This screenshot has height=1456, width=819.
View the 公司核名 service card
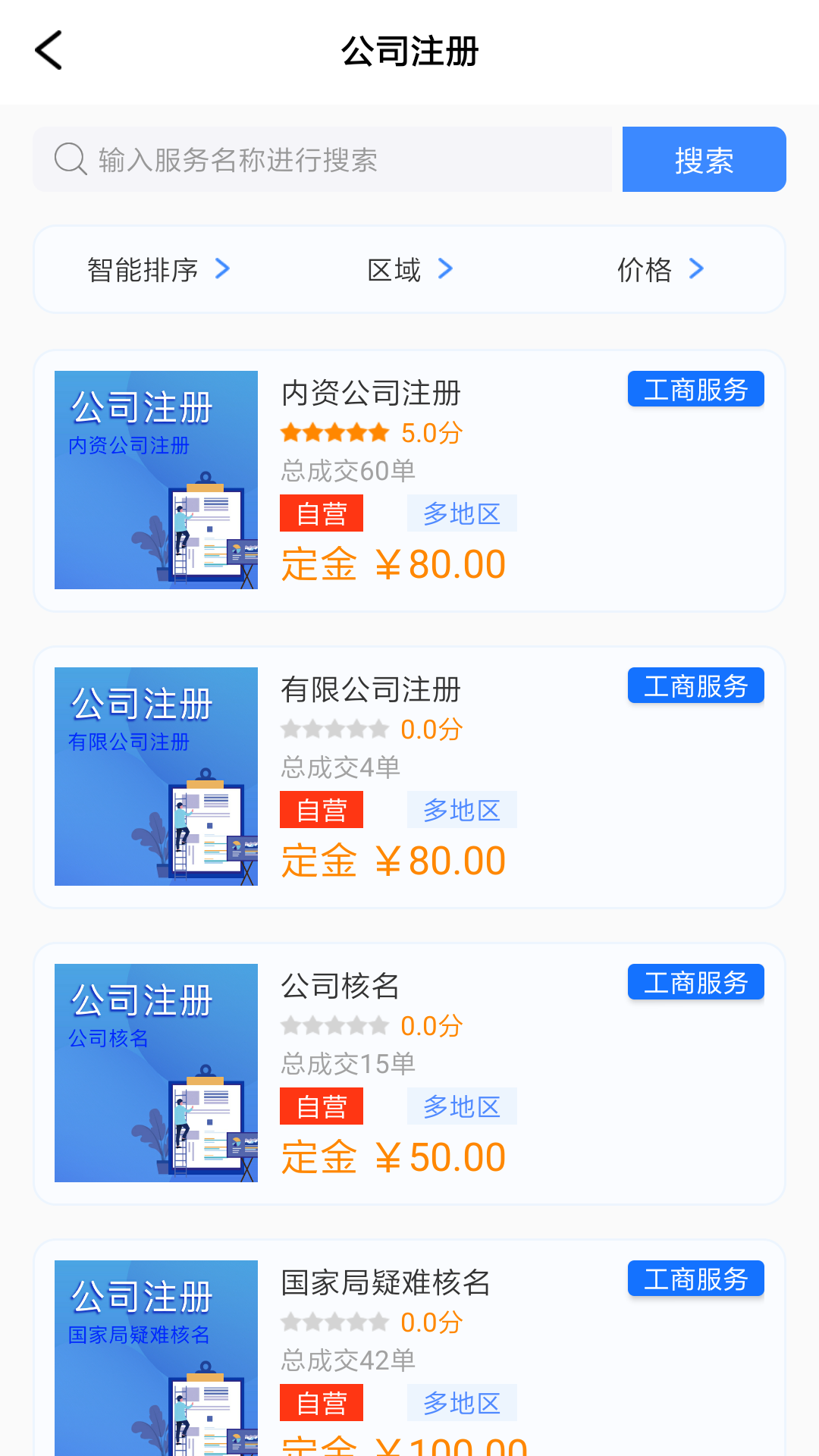tap(409, 1073)
